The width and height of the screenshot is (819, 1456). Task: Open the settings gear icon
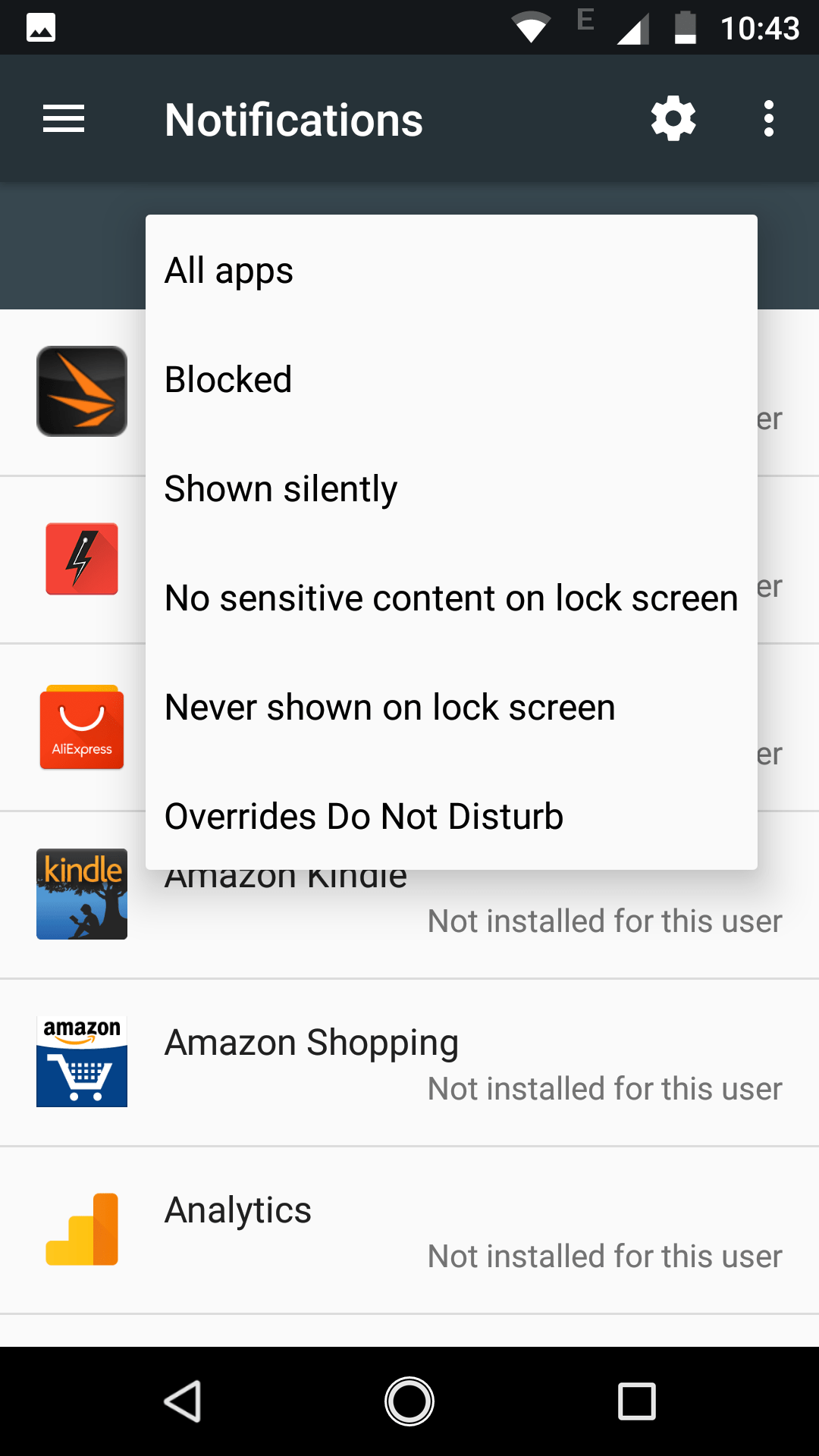[673, 119]
